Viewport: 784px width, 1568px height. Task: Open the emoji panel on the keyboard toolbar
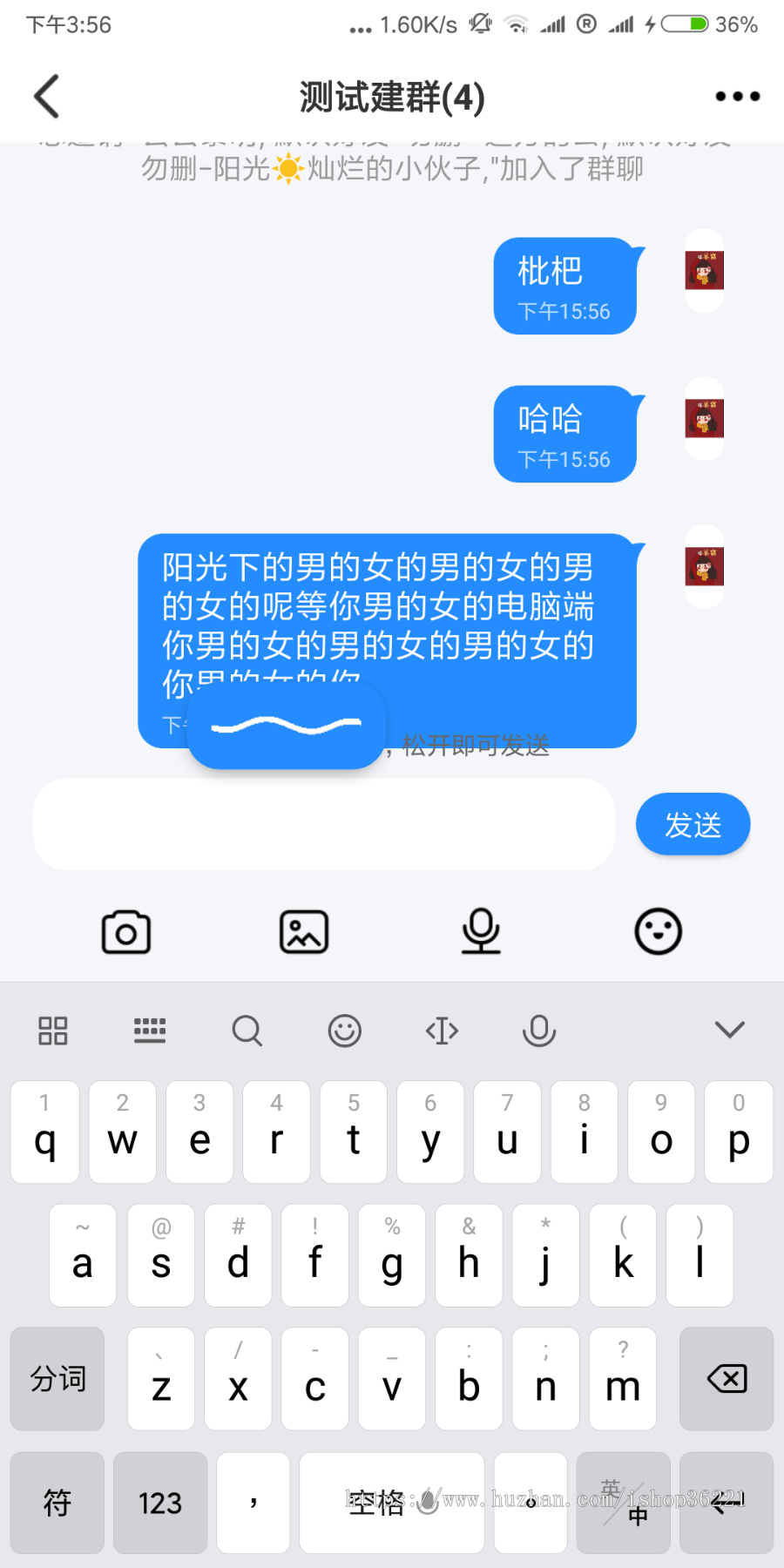[344, 1031]
